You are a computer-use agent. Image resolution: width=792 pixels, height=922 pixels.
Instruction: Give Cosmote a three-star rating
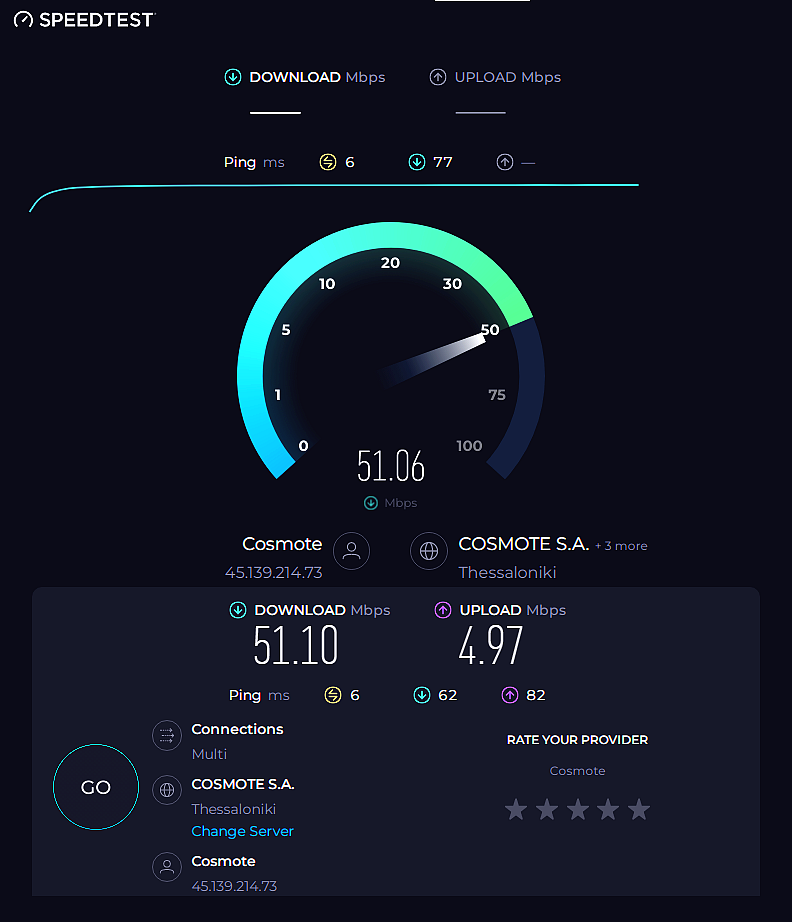[578, 810]
